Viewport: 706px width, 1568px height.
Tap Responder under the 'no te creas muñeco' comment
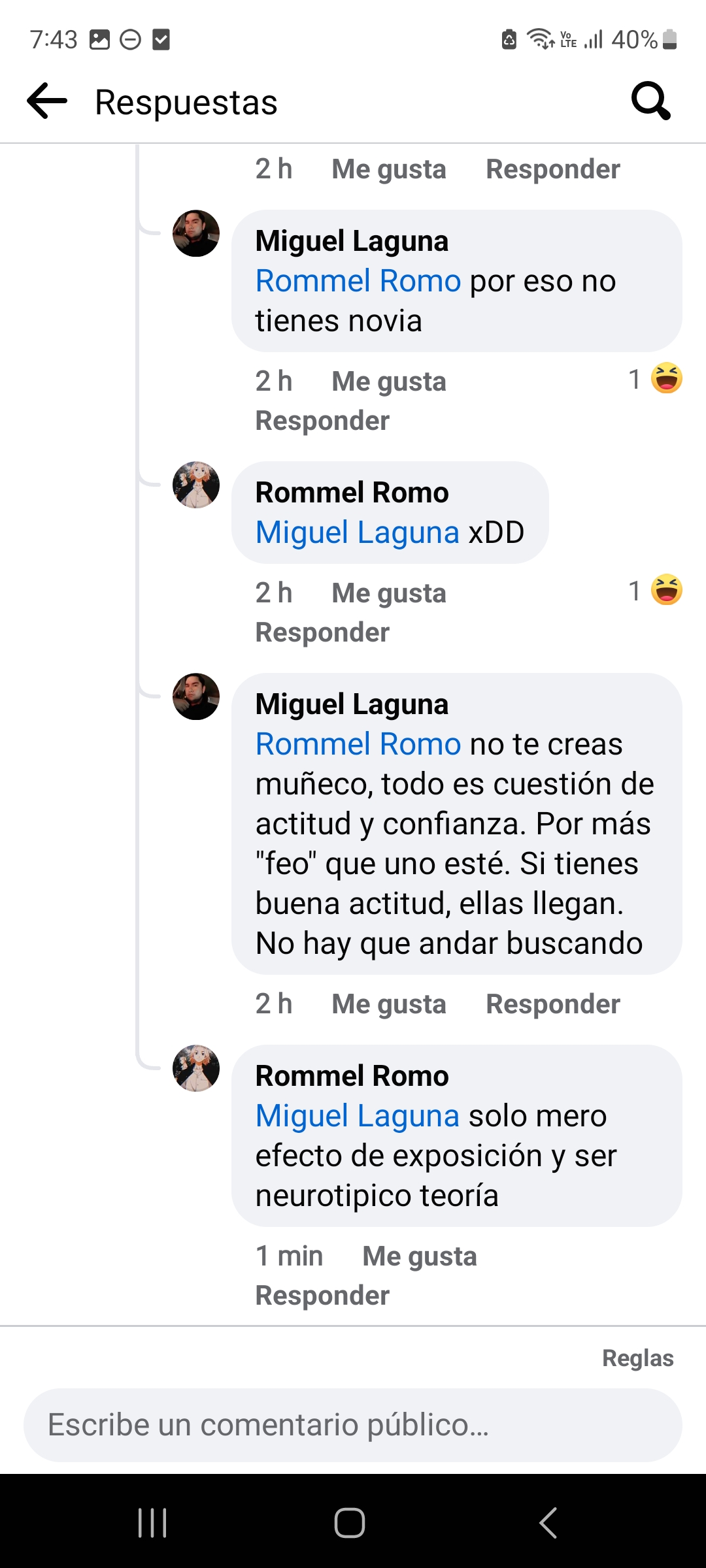coord(553,1004)
